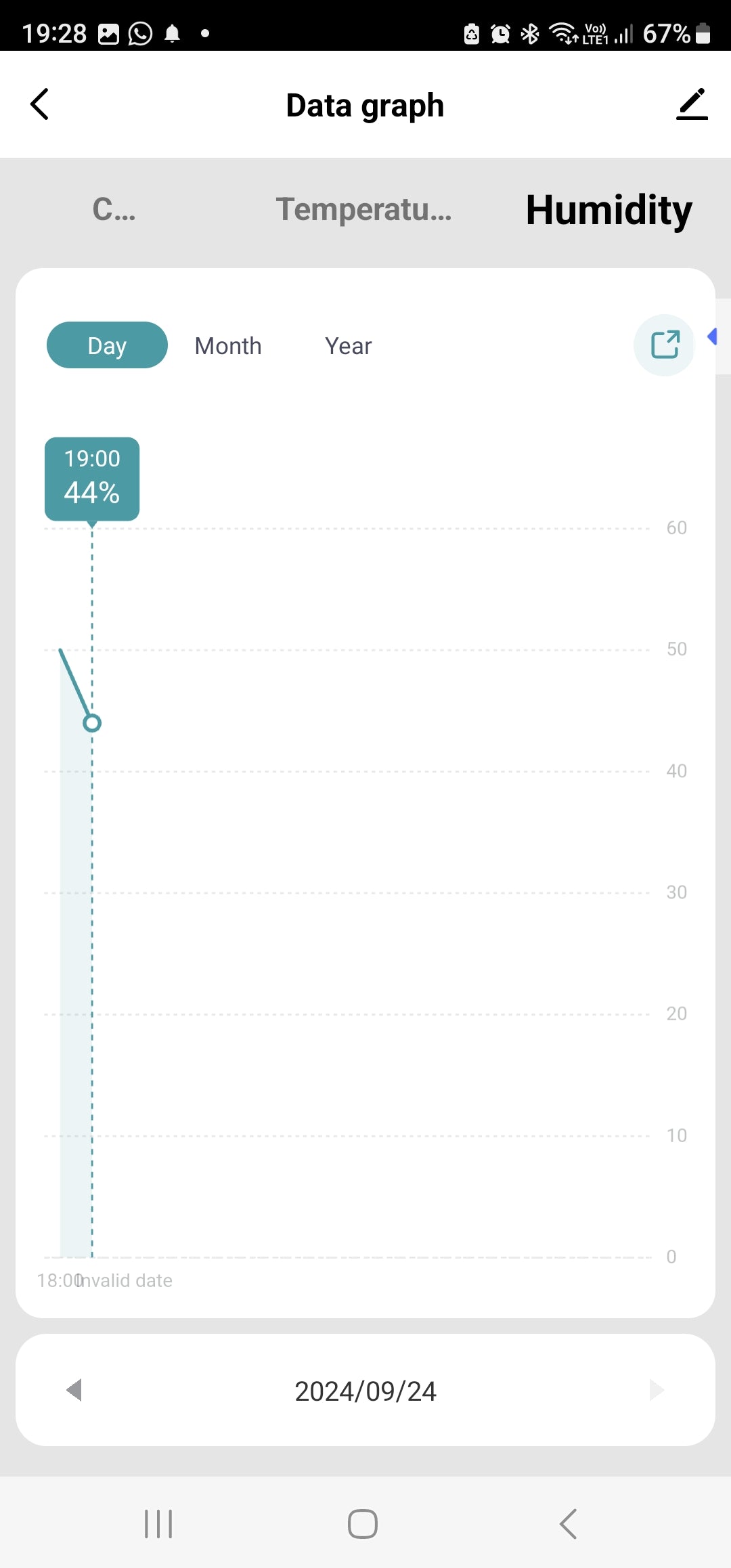Go to the home screen

pyautogui.click(x=363, y=1524)
